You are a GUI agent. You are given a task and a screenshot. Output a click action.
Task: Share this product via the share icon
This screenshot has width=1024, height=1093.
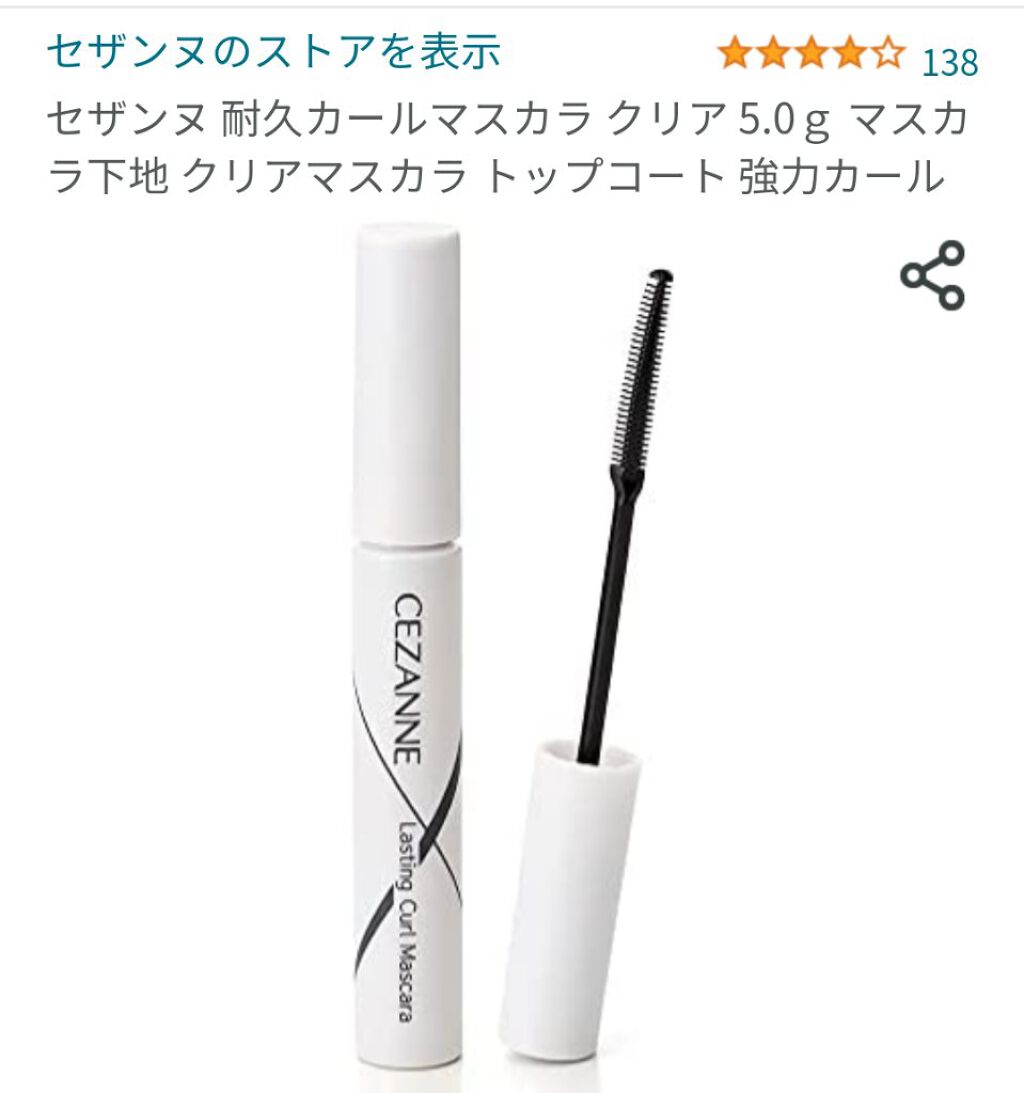933,275
